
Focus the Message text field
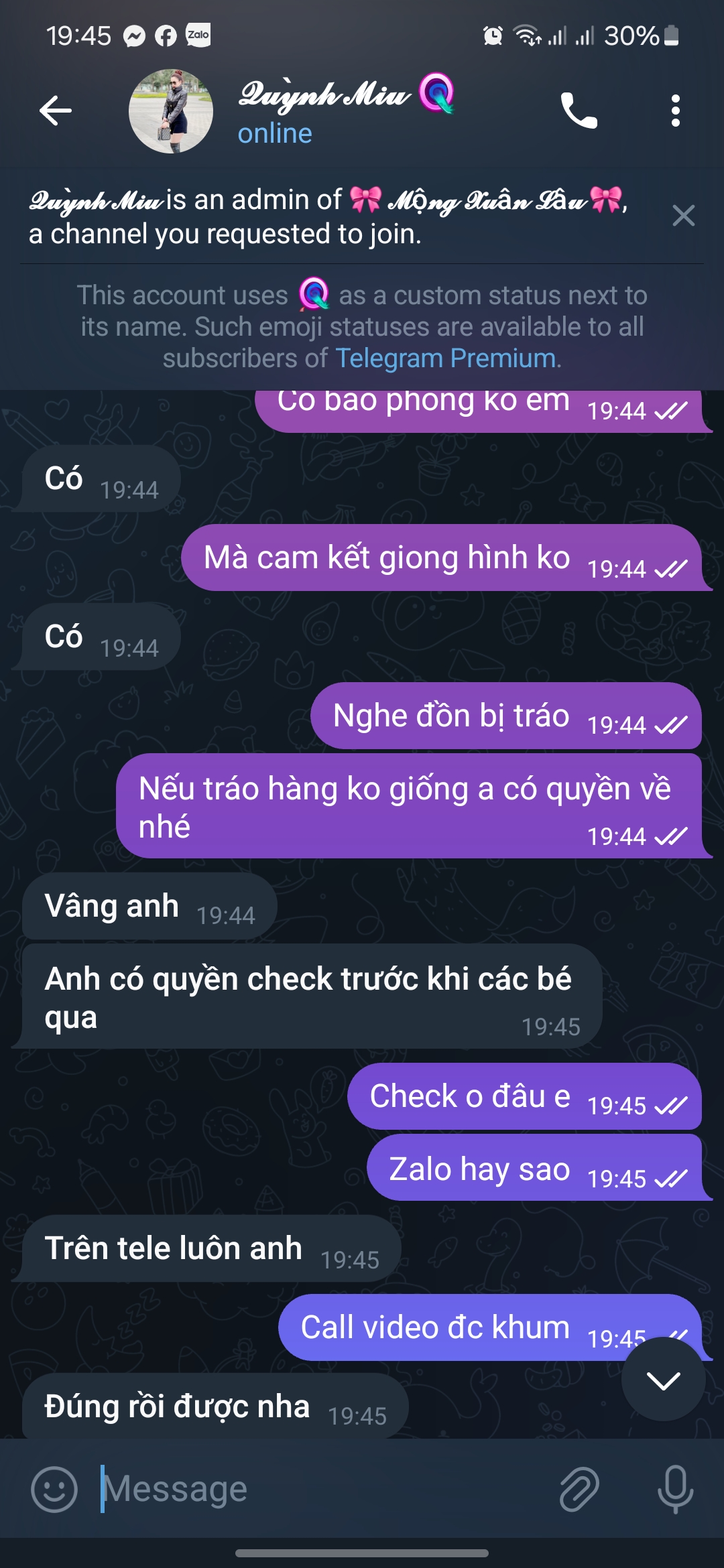tap(322, 1489)
